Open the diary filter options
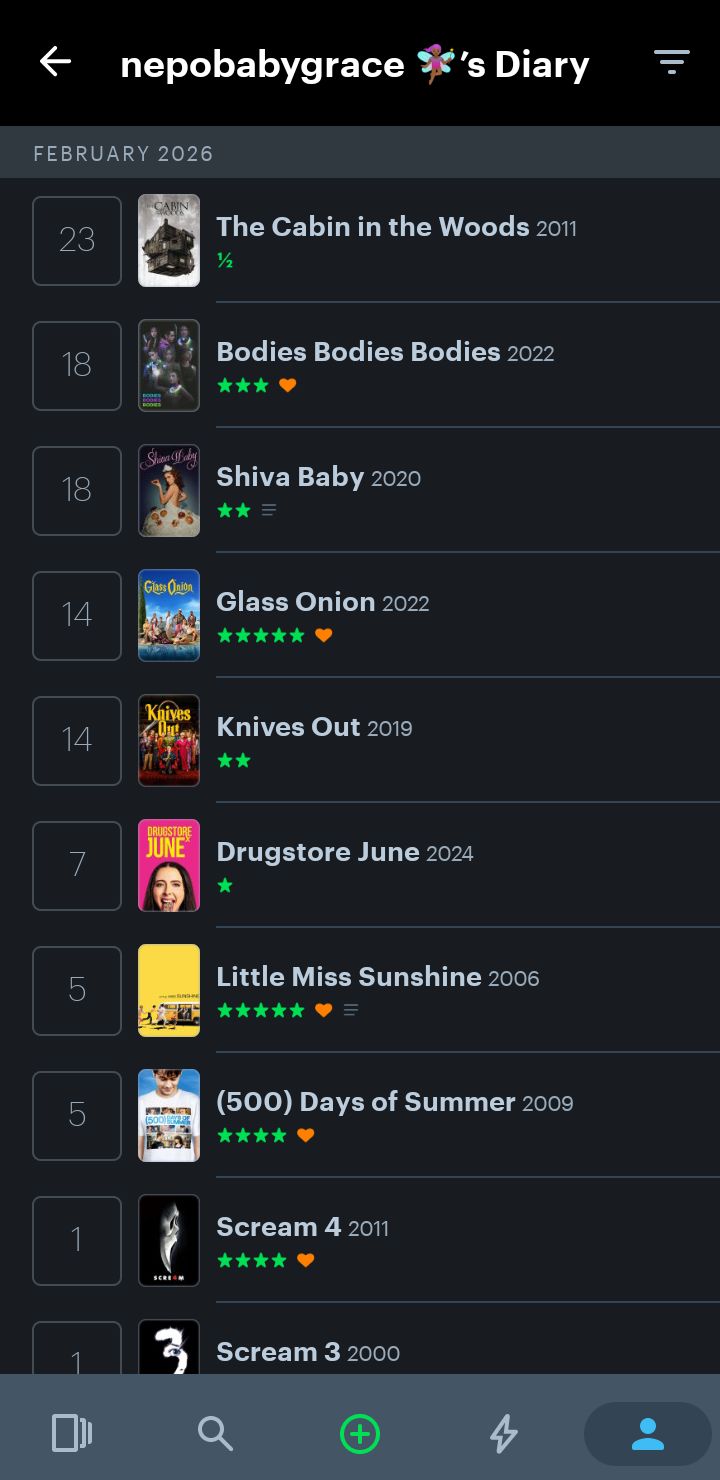Viewport: 720px width, 1480px height. pyautogui.click(x=672, y=62)
